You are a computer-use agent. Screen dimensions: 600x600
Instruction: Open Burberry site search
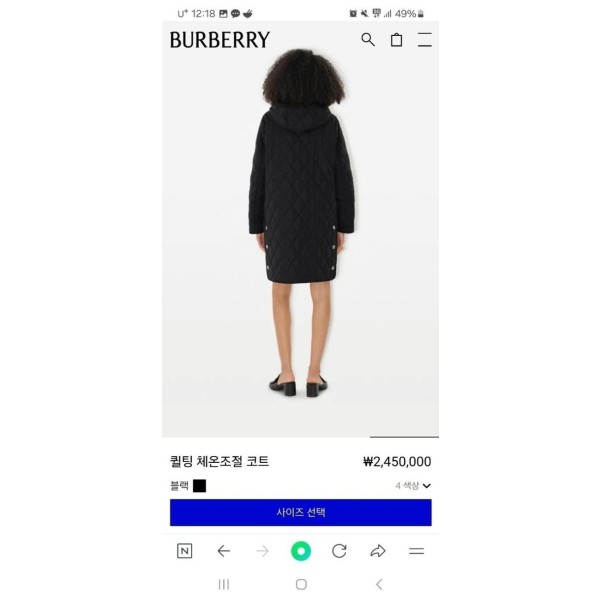[x=368, y=40]
